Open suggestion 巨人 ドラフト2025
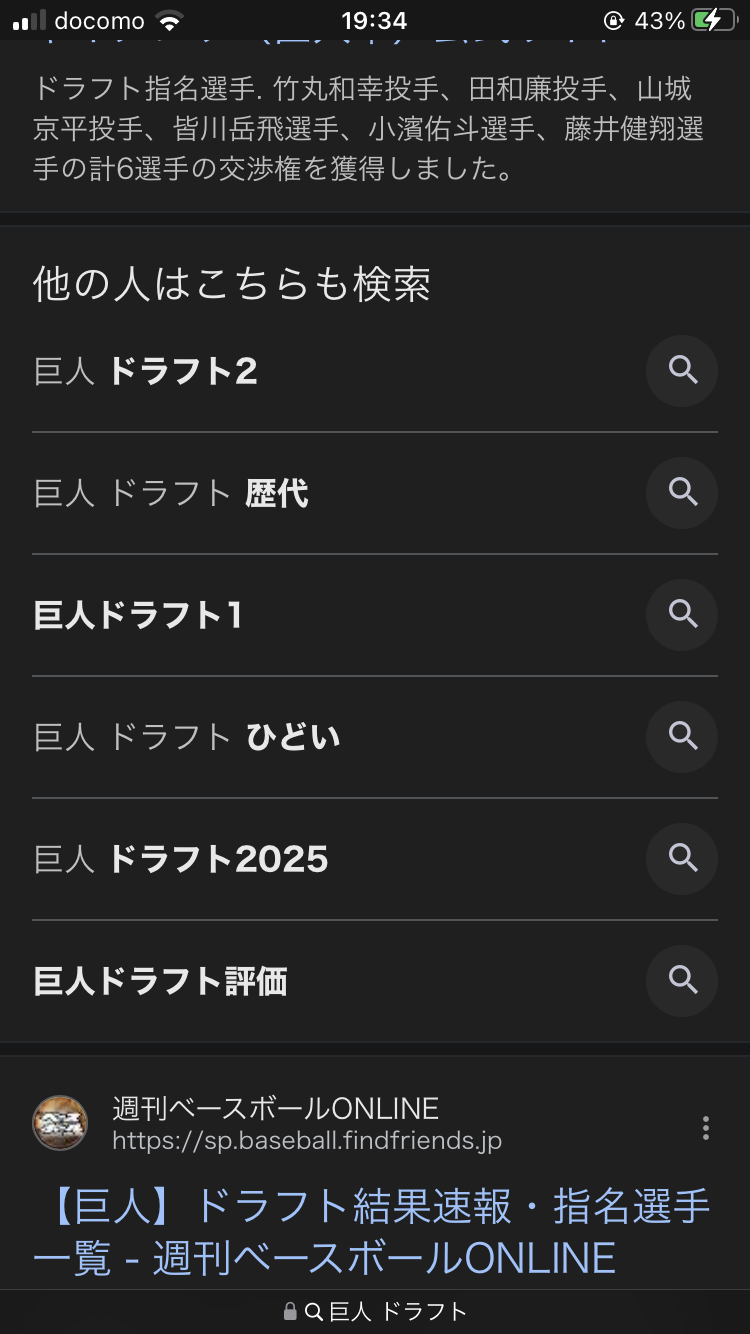 coord(181,860)
